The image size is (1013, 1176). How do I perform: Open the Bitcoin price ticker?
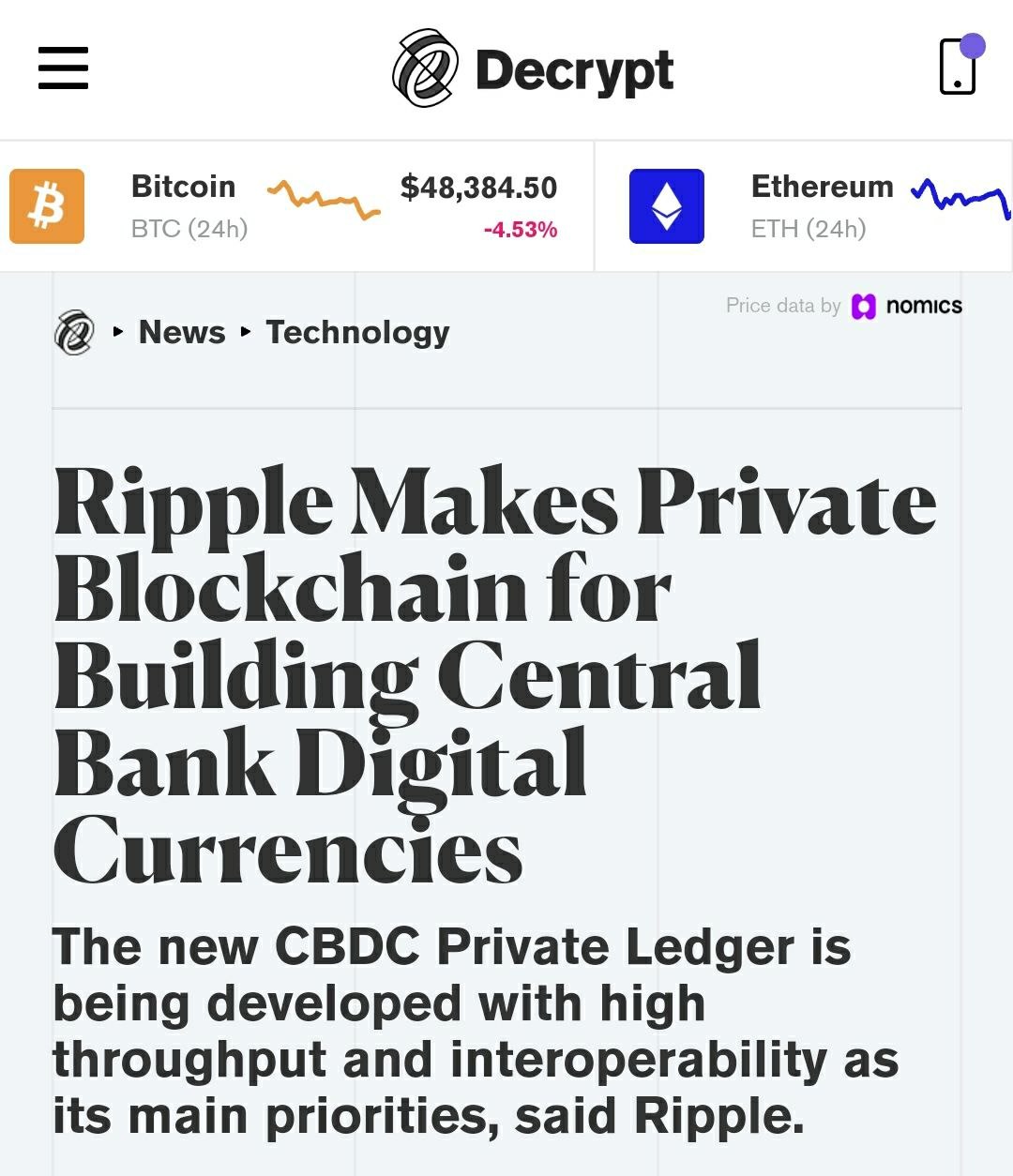coord(295,206)
